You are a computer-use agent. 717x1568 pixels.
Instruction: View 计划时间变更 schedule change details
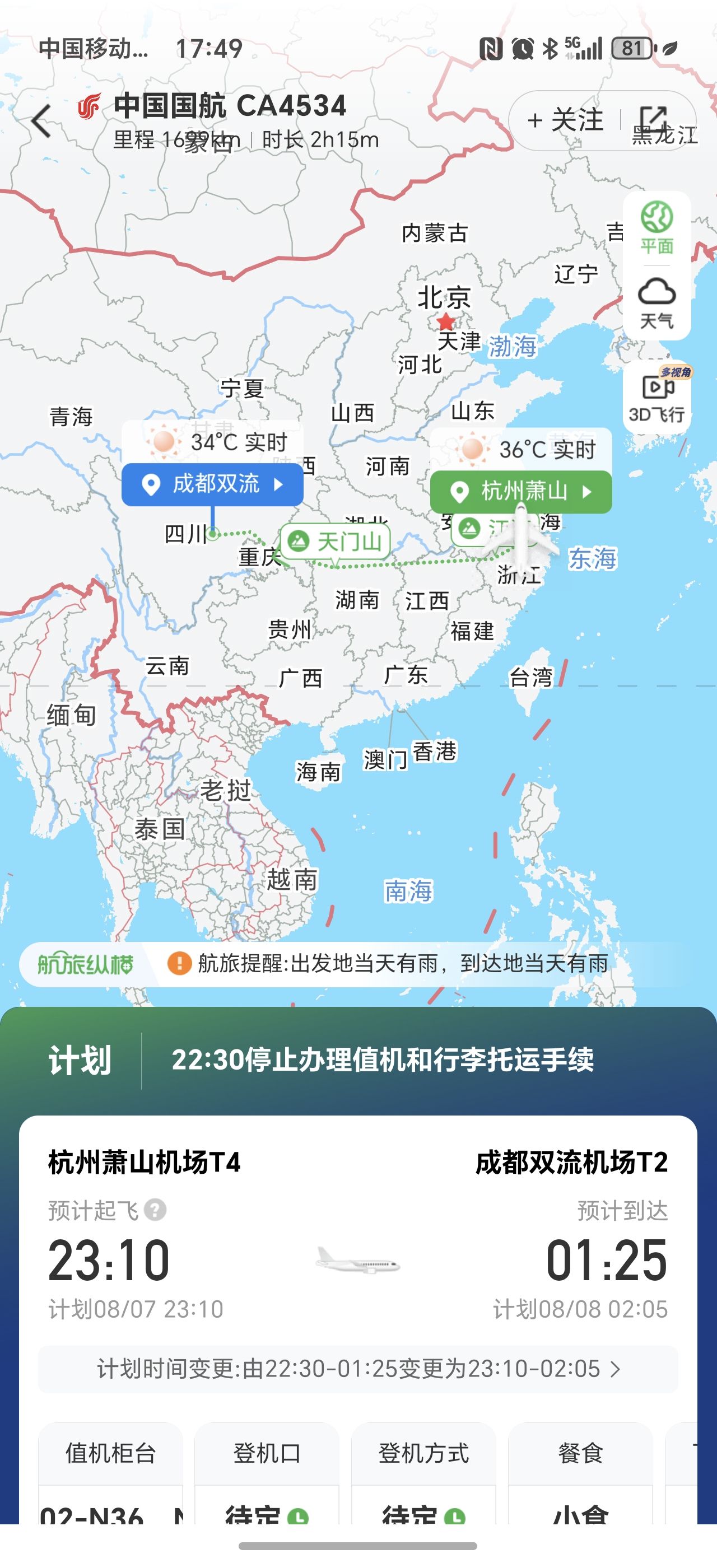tap(358, 1369)
